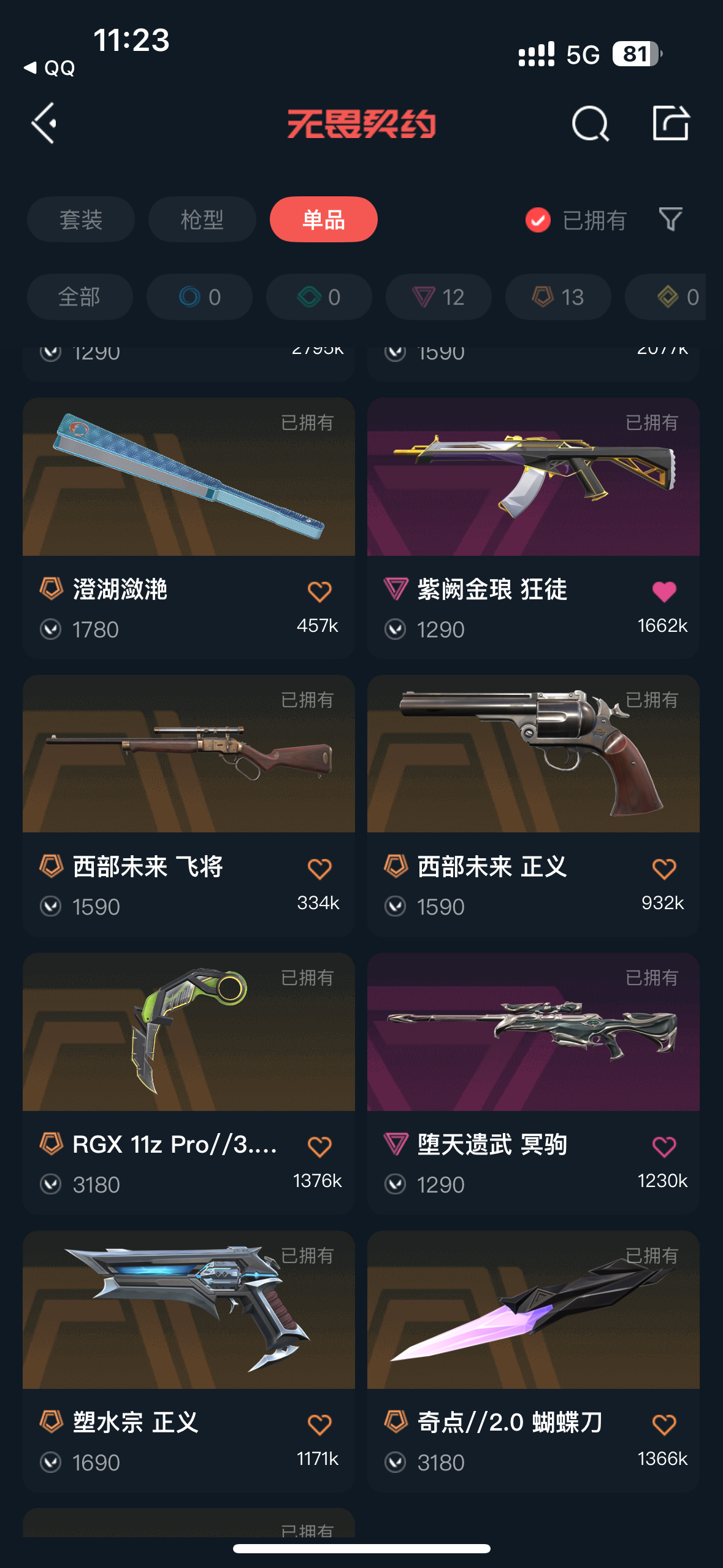Like the 西部未来 正义 skin
723x1568 pixels.
coord(664,869)
